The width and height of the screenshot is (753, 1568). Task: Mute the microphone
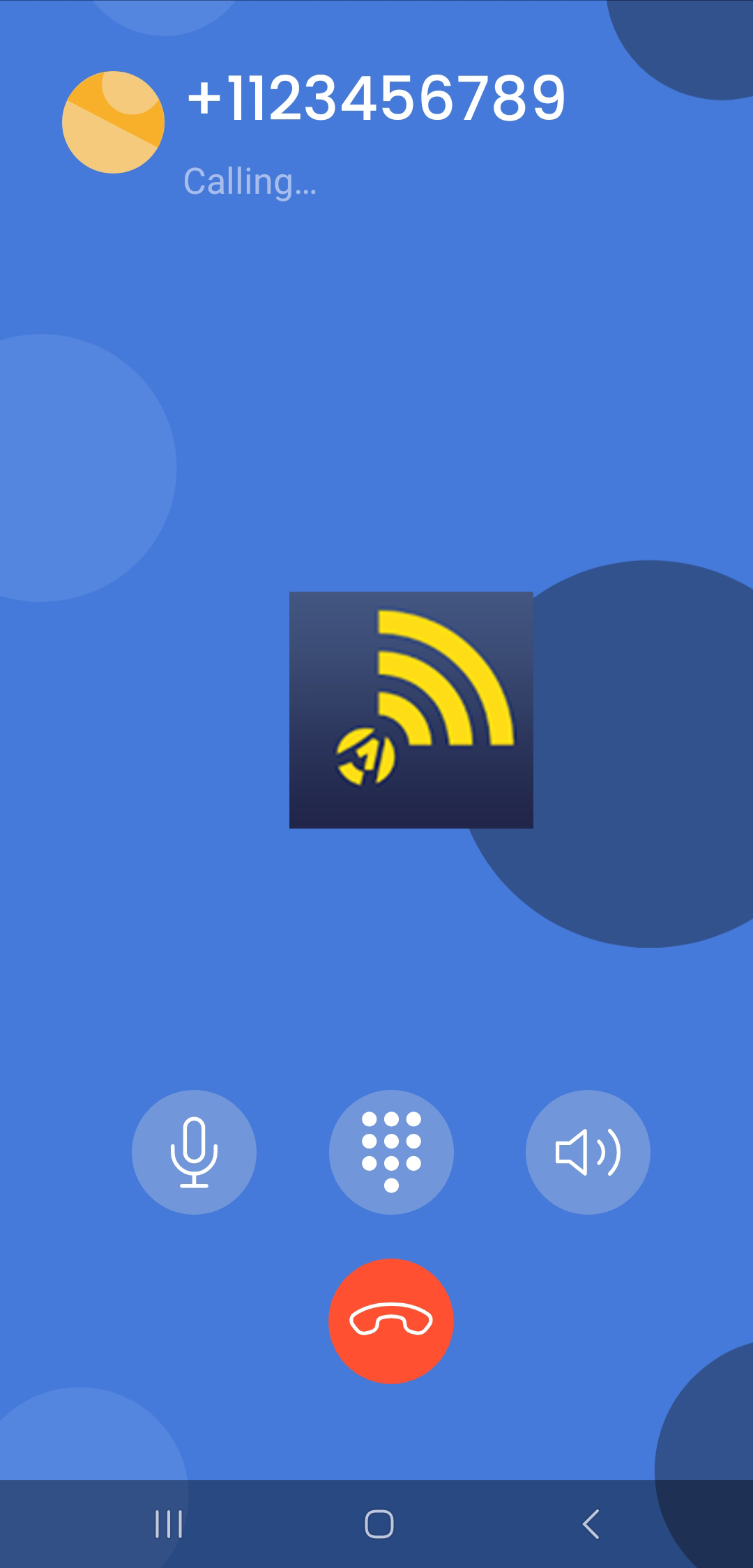(194, 1152)
